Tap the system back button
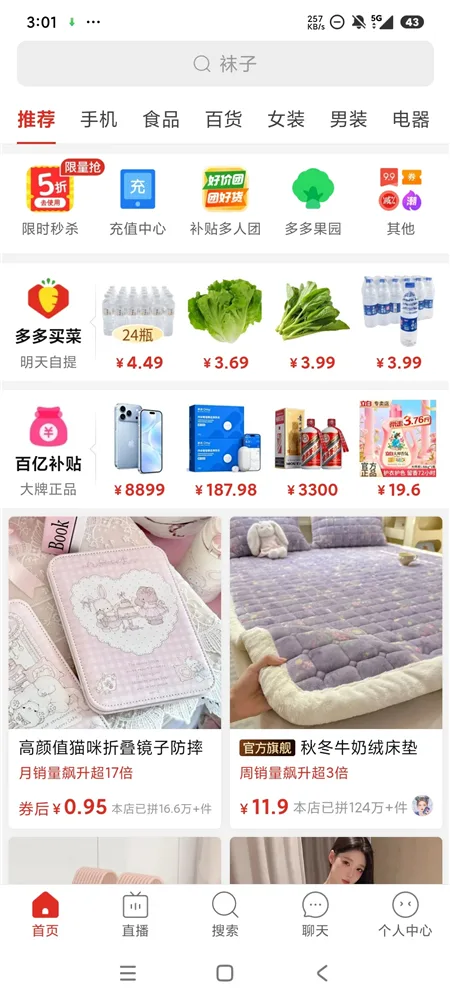Image resolution: width=450 pixels, height=1000 pixels. point(323,973)
